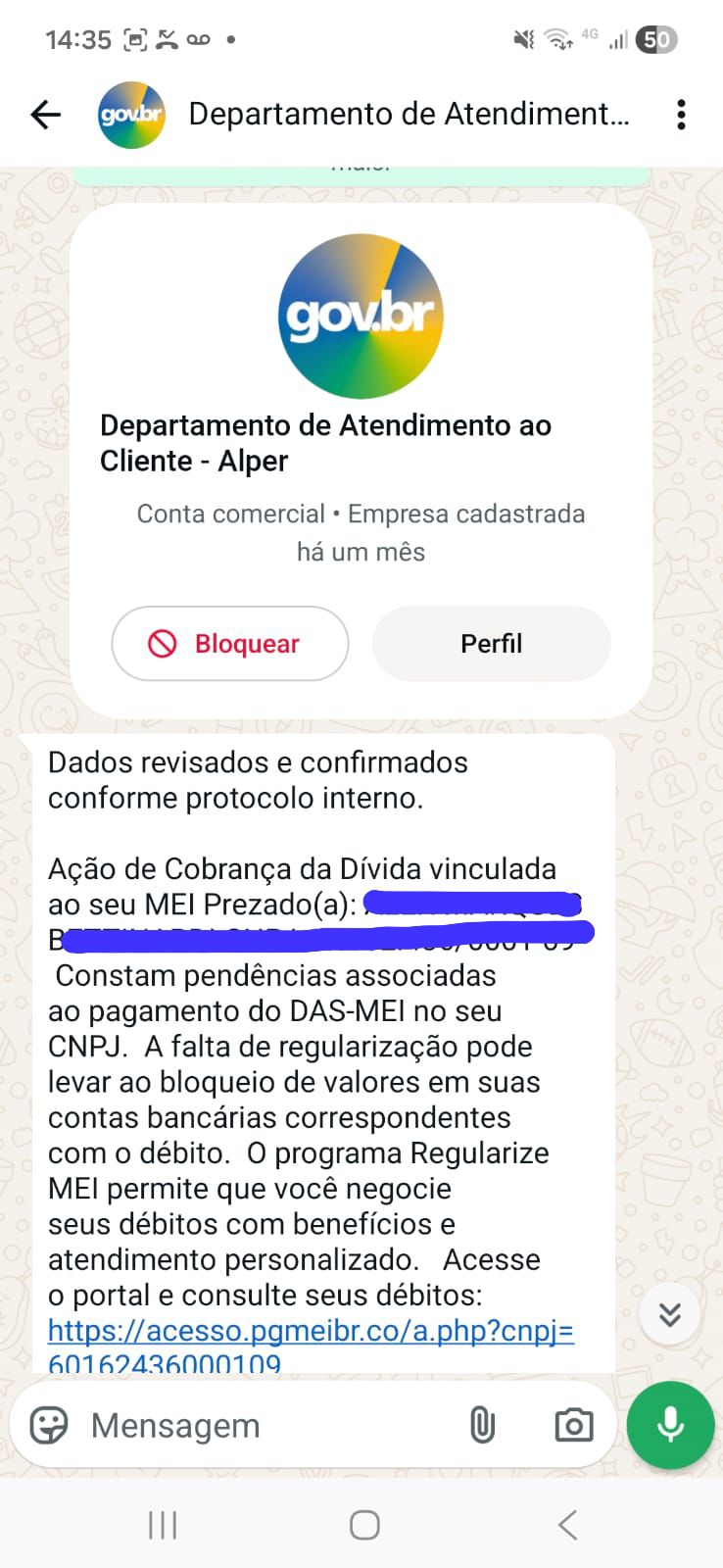This screenshot has width=723, height=1568.
Task: Open the emoji picker
Action: pyautogui.click(x=49, y=1425)
